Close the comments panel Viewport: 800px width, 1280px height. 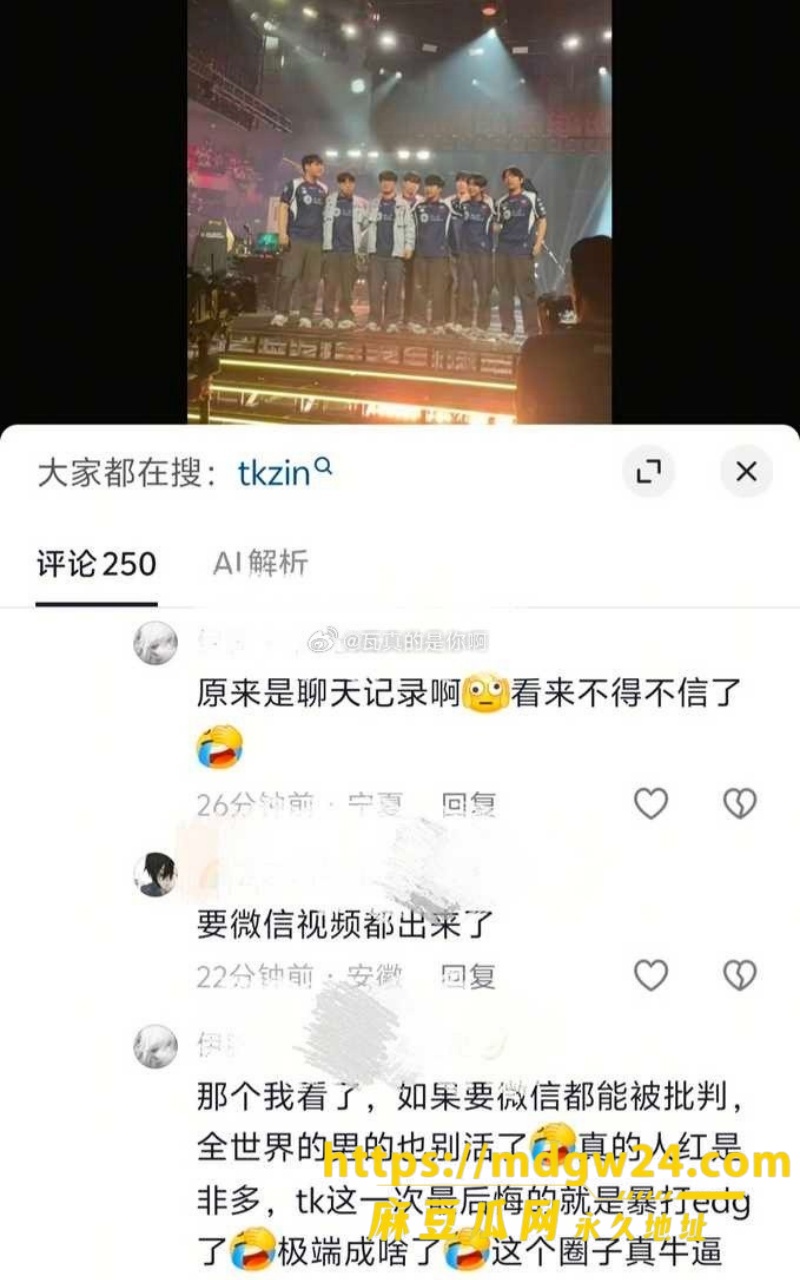pos(746,472)
